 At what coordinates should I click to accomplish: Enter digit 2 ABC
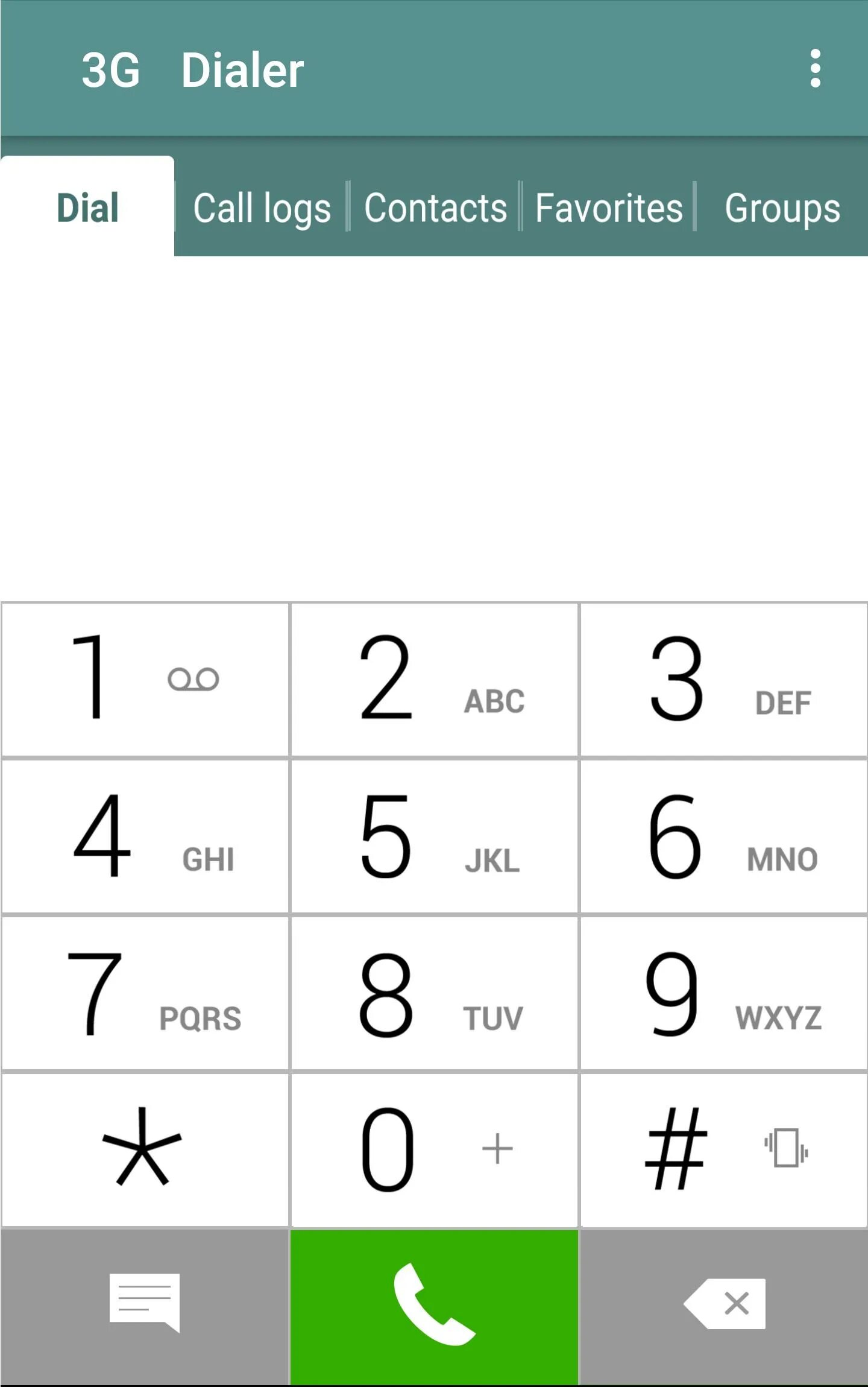point(434,679)
